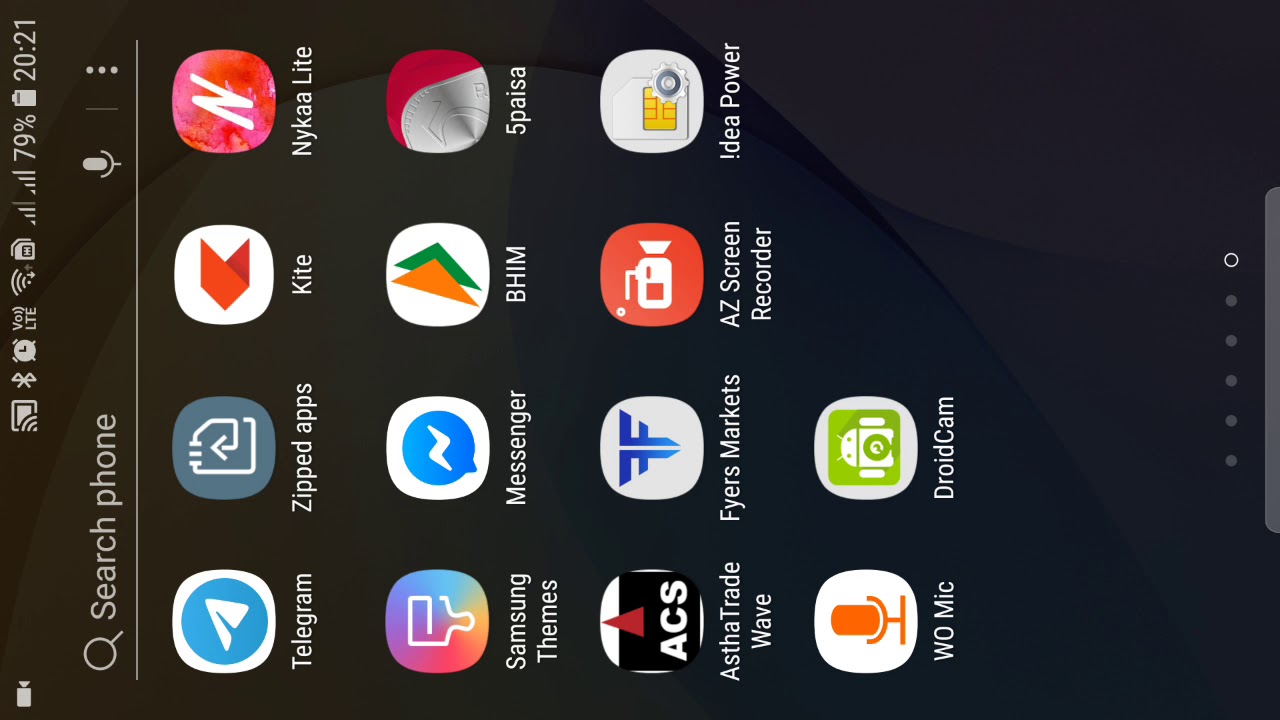Open the Zipped apps folder
The height and width of the screenshot is (720, 1280).
[x=223, y=447]
